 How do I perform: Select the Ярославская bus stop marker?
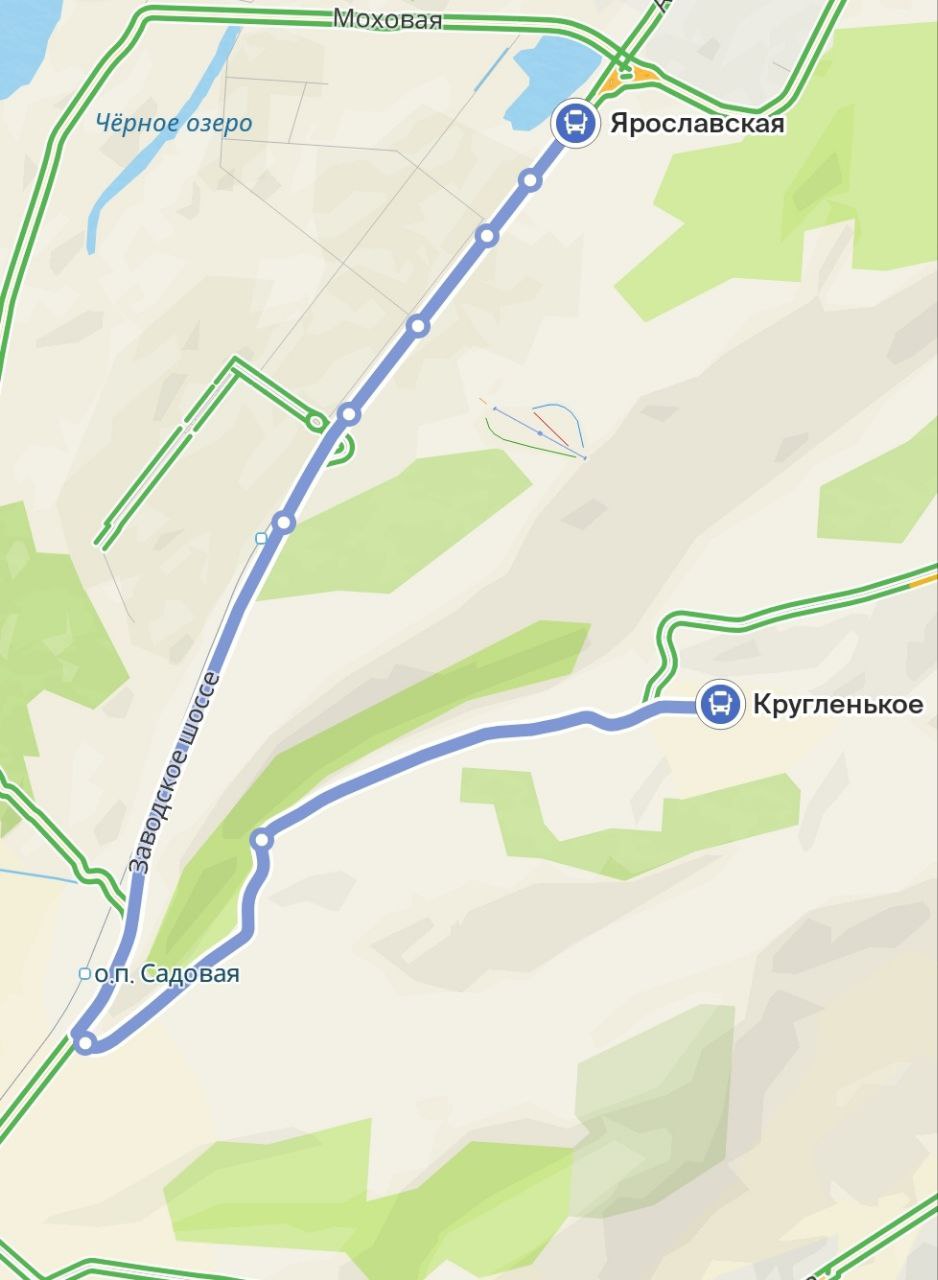click(x=575, y=124)
